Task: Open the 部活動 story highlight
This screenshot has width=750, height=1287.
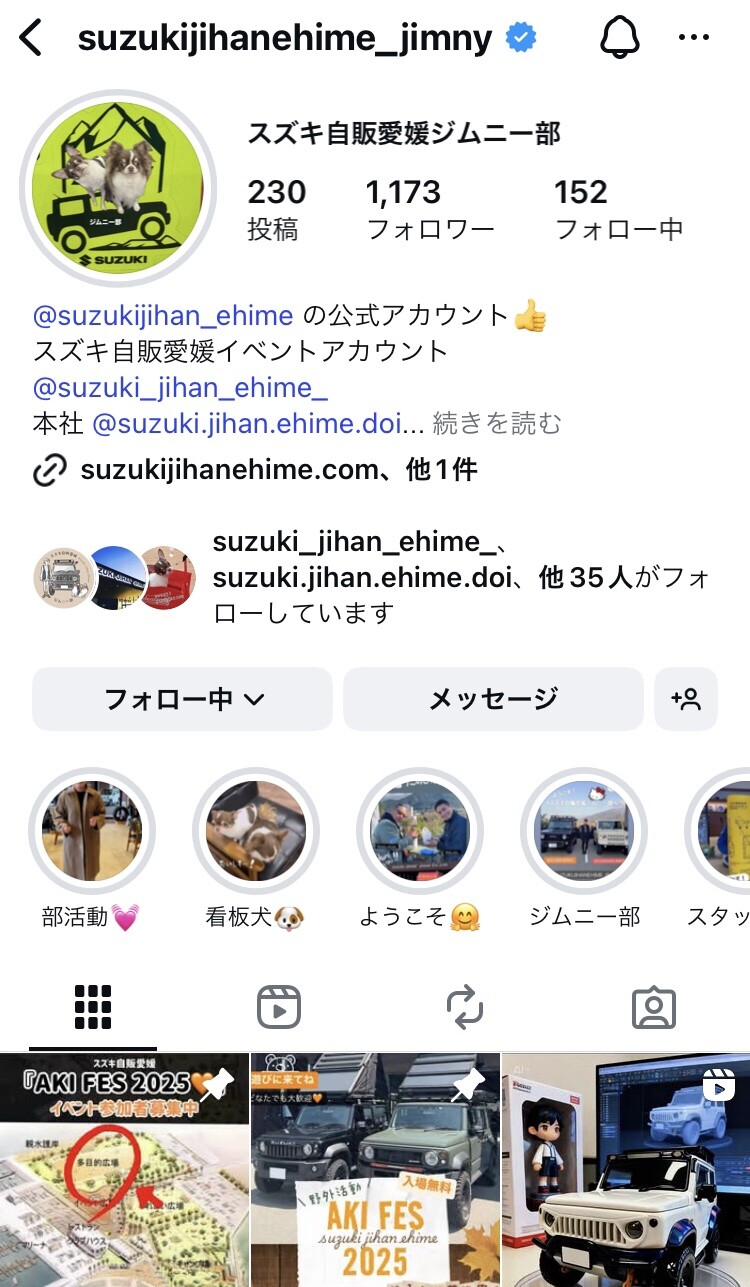Action: tap(91, 832)
